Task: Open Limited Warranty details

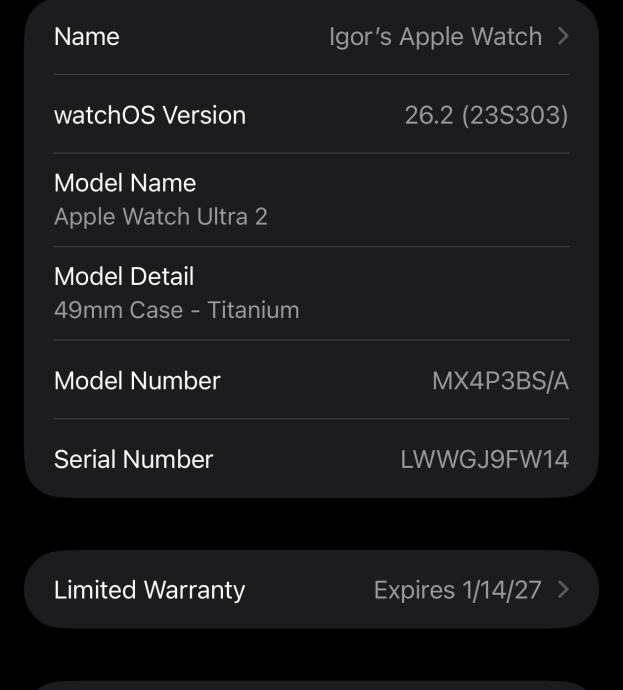Action: tap(311, 590)
